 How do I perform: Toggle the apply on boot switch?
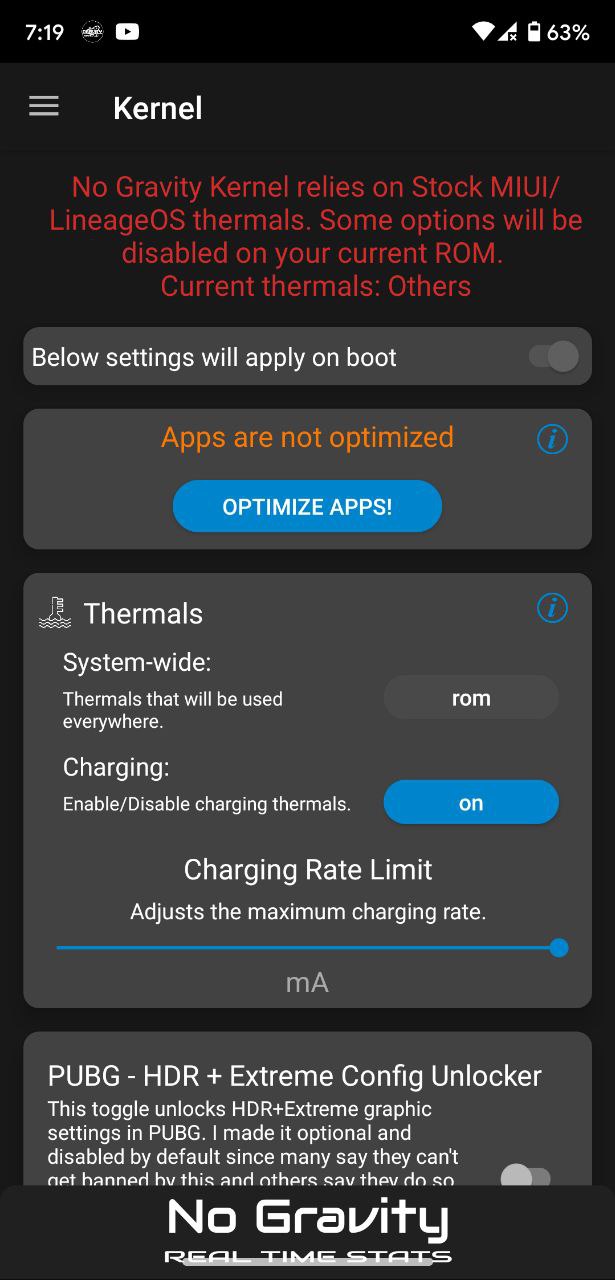554,357
